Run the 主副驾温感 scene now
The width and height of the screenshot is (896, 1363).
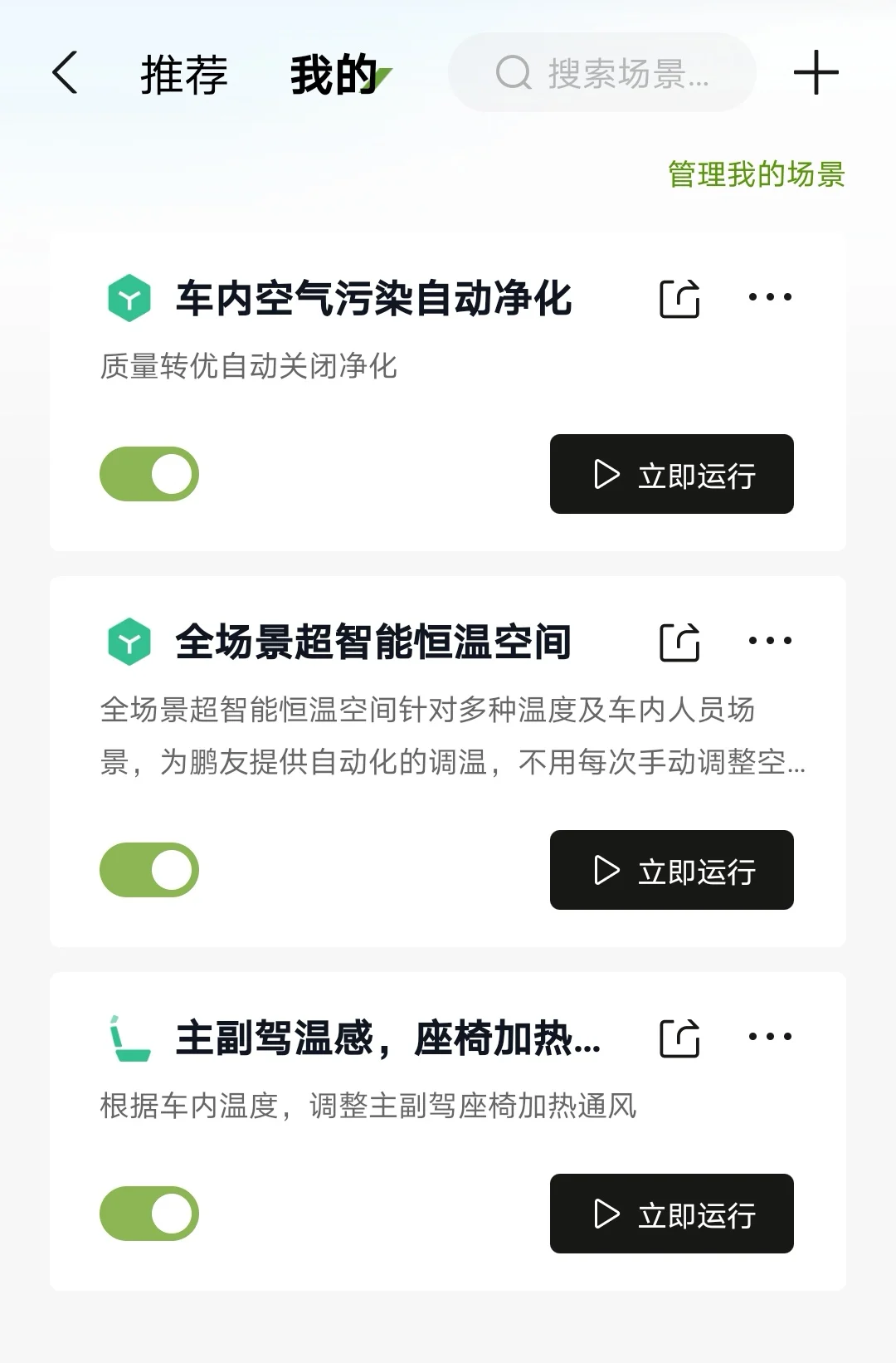[x=672, y=1214]
